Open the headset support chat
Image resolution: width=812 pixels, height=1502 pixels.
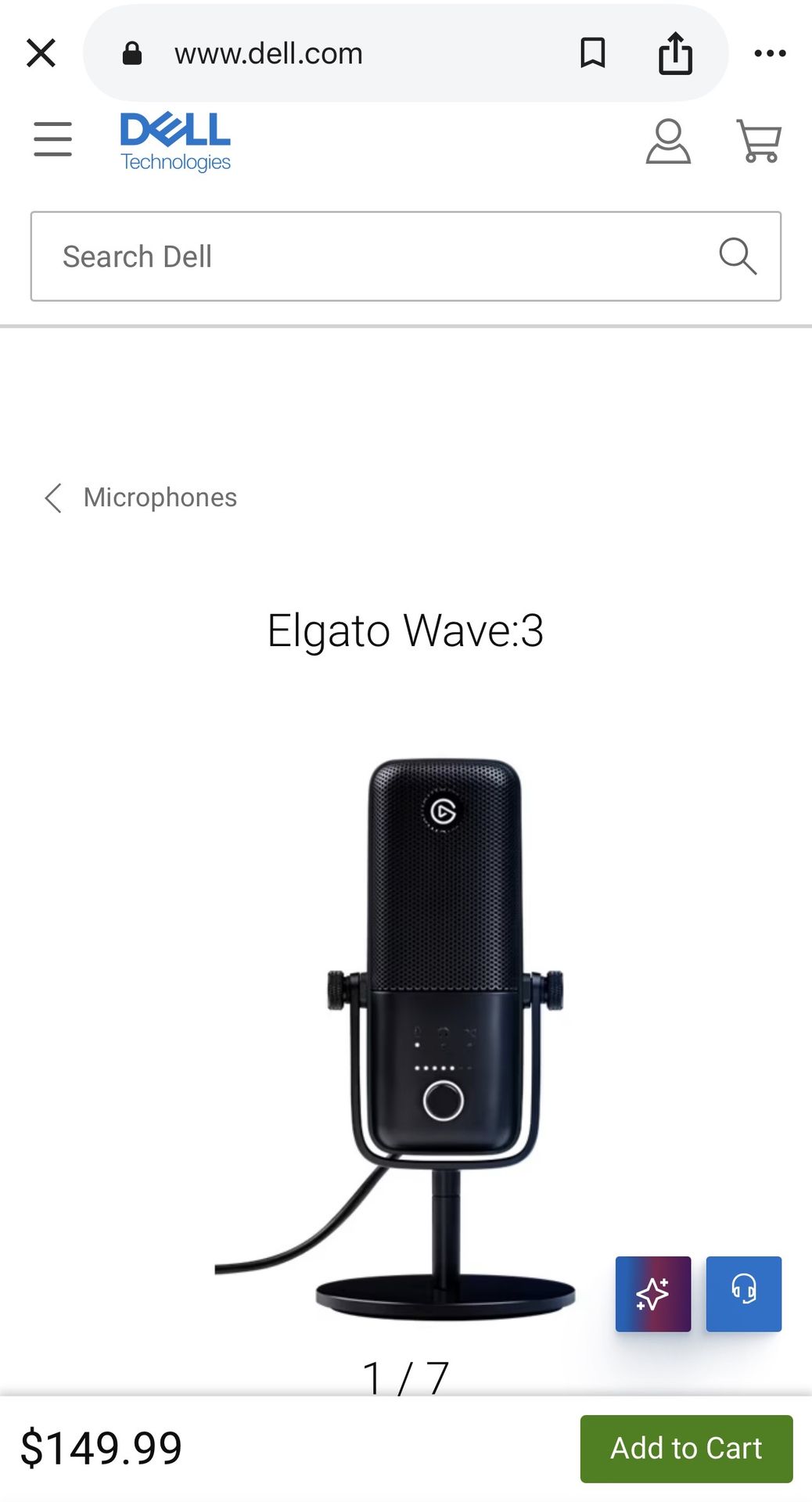(744, 1294)
